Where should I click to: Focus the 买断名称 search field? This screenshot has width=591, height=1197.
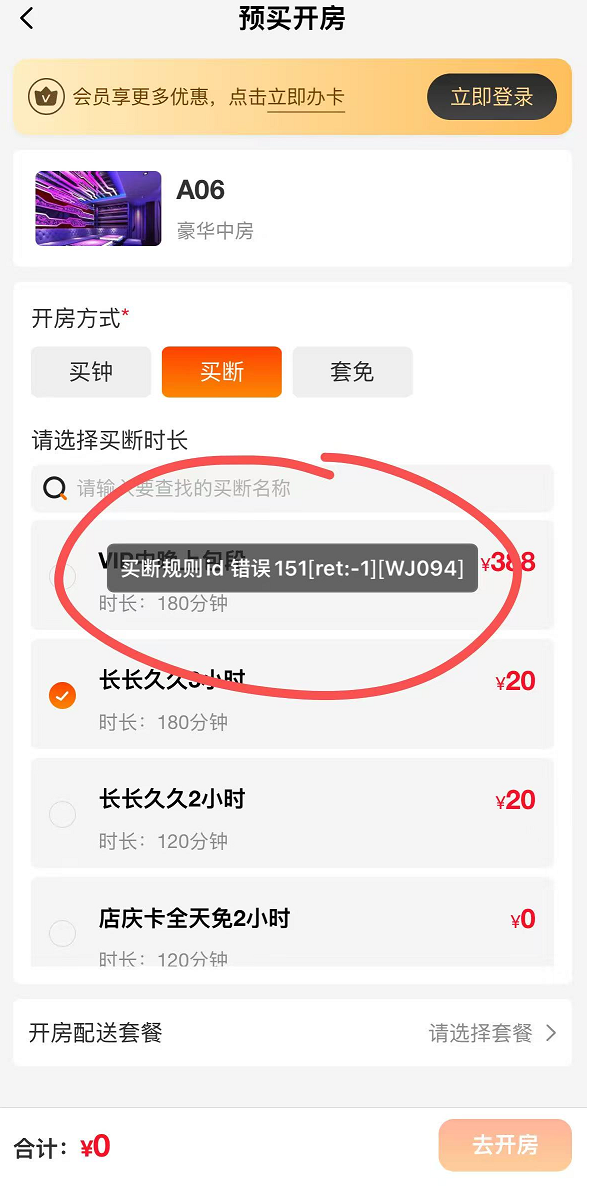292,489
